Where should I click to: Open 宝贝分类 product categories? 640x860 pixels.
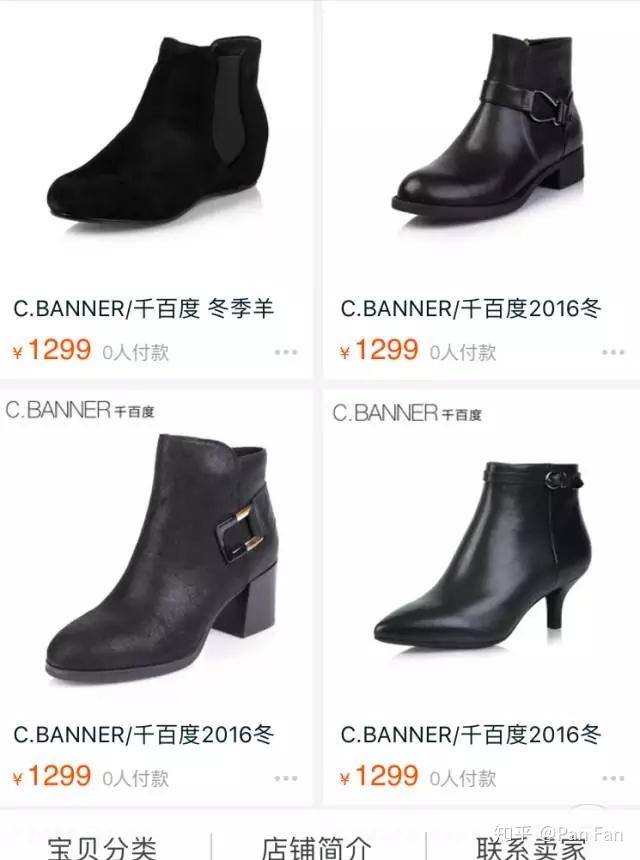(102, 846)
